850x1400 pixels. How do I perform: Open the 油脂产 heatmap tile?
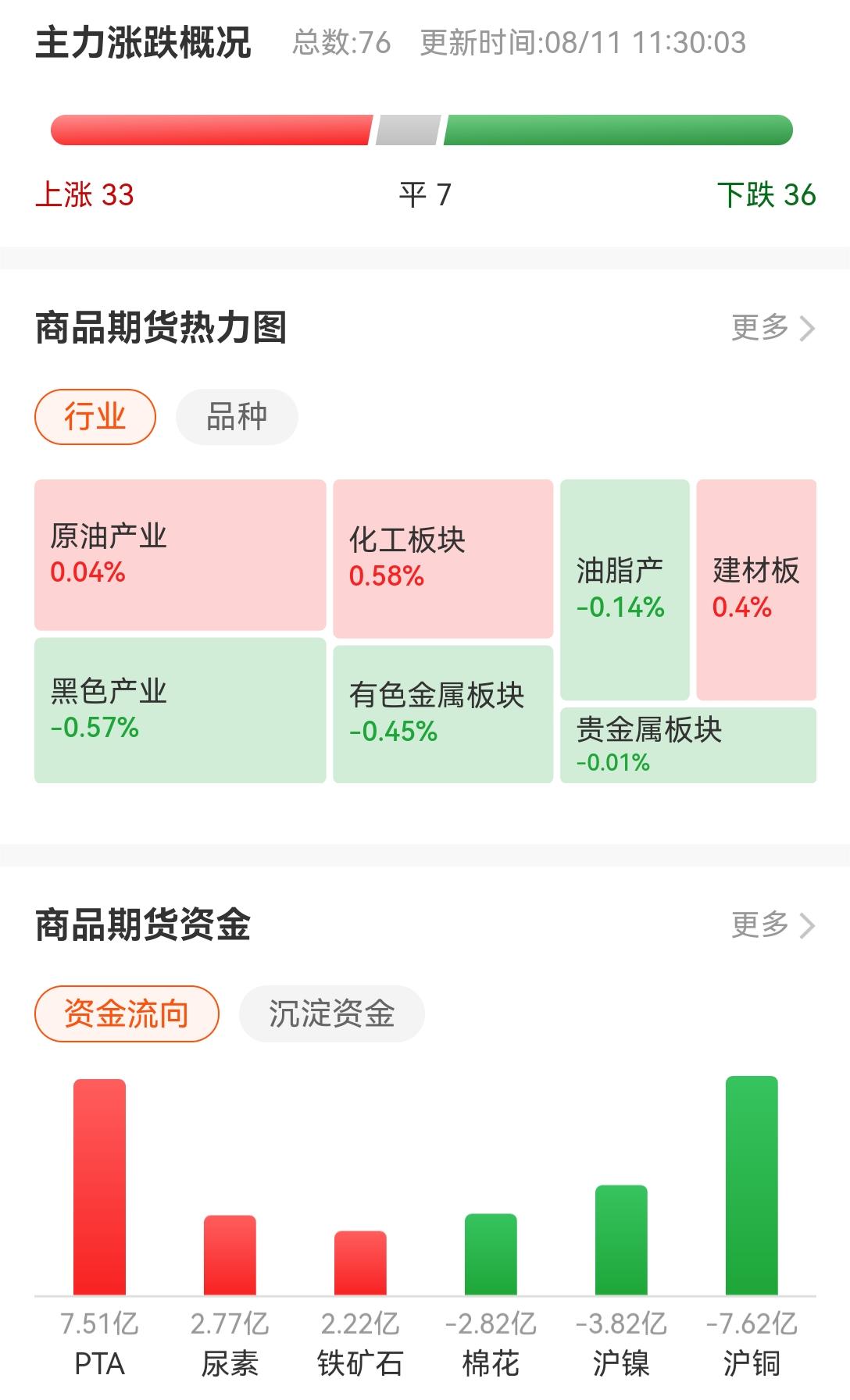(624, 590)
